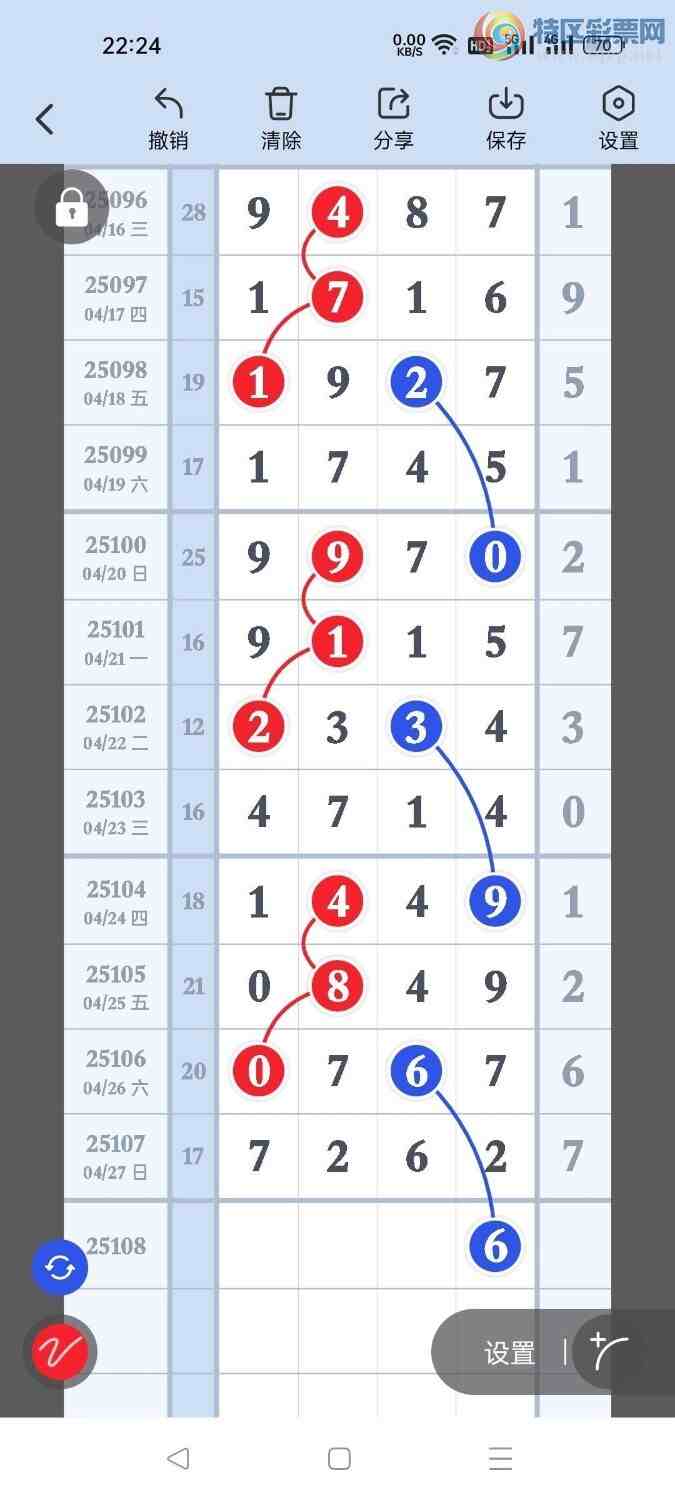Tap the curve line tool icon
Image resolution: width=675 pixels, height=1500 pixels.
tap(610, 1351)
